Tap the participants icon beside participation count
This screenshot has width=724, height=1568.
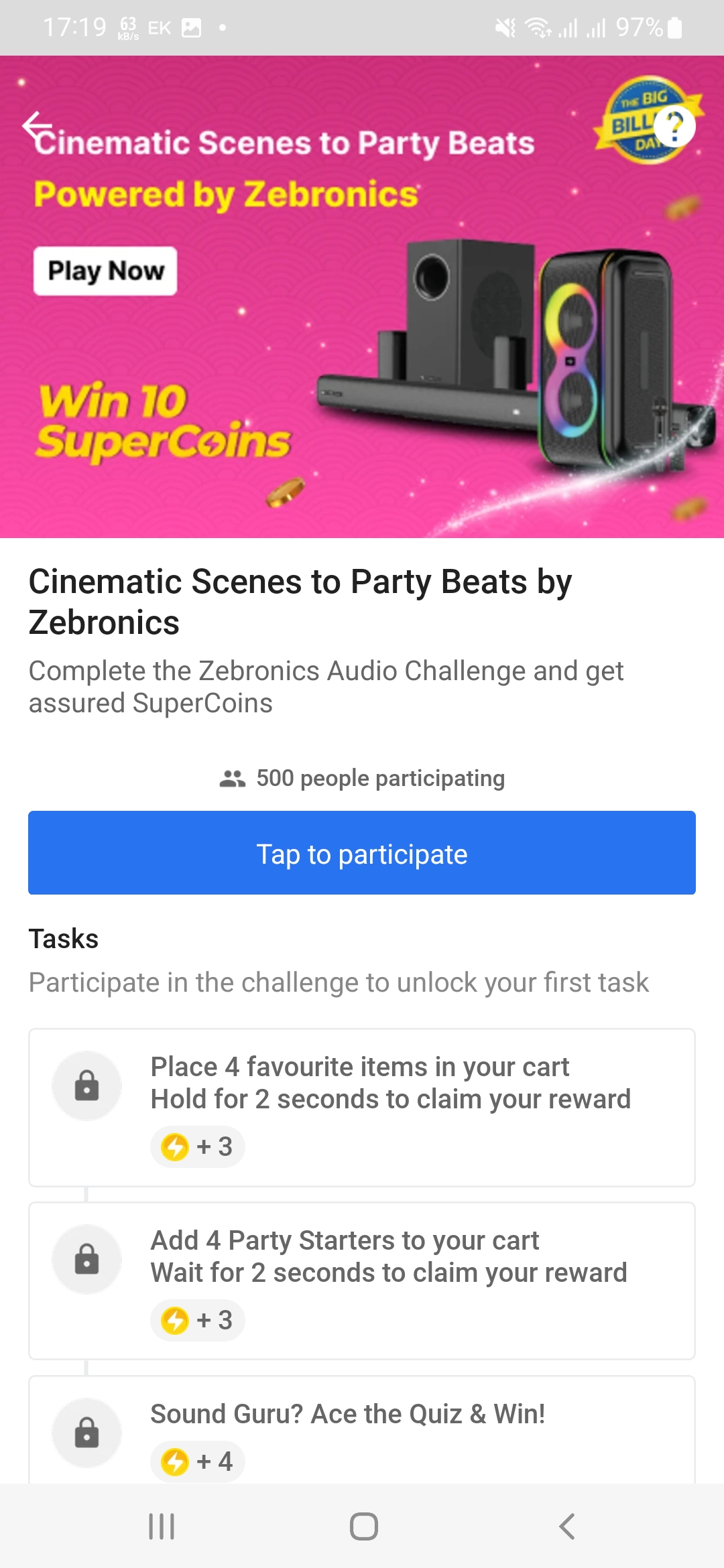pyautogui.click(x=233, y=777)
